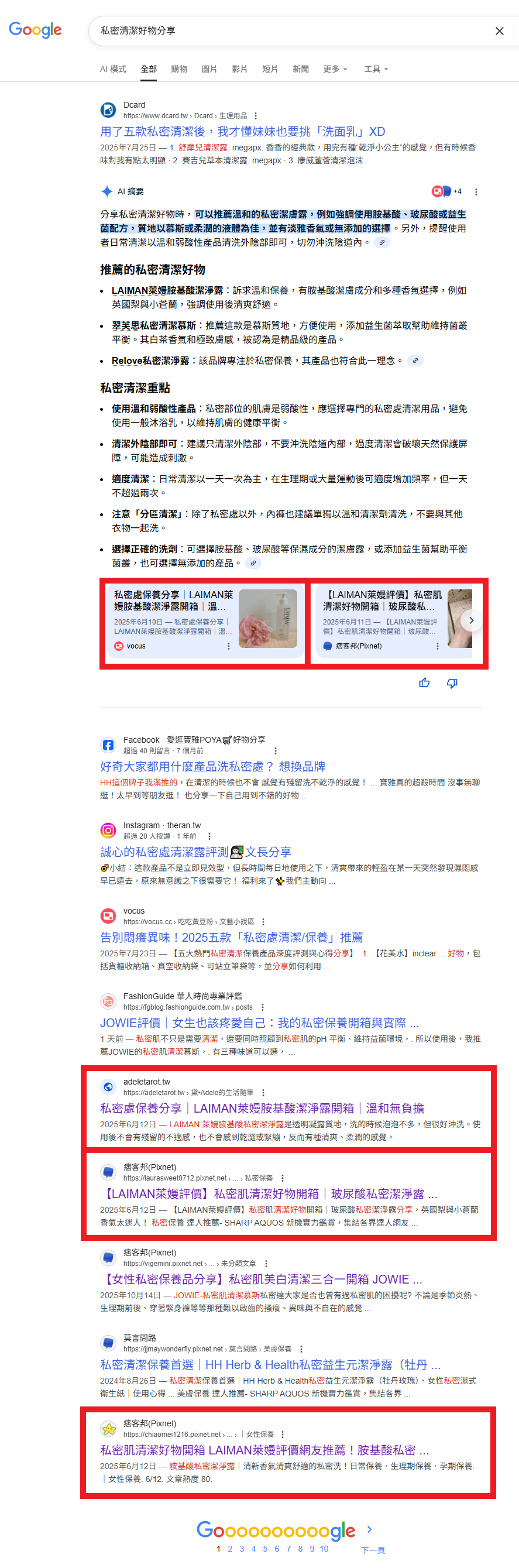Open FashionGuide JOWIE評價 result
The image size is (519, 1568).
[x=259, y=1023]
